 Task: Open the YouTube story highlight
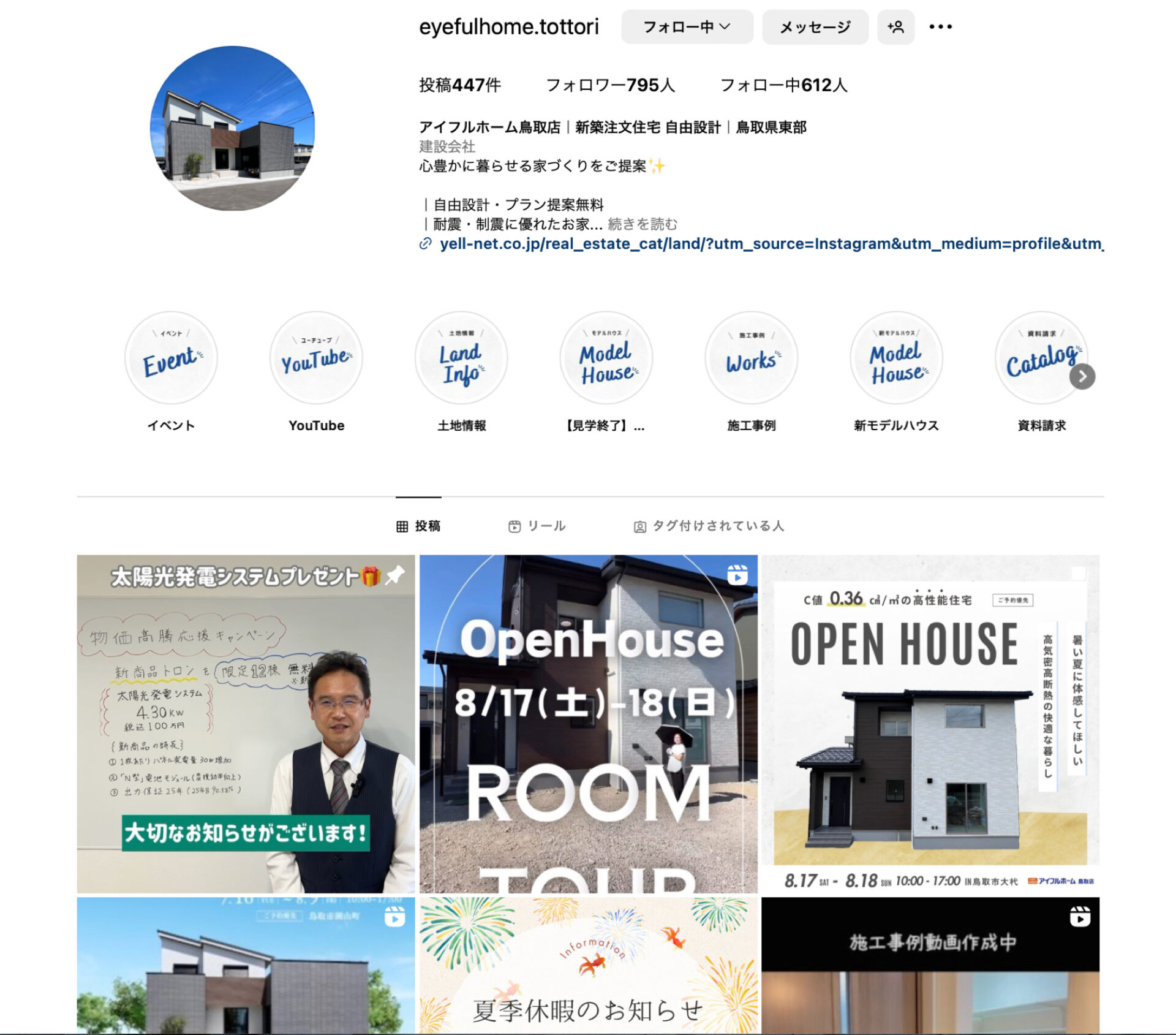tap(316, 358)
